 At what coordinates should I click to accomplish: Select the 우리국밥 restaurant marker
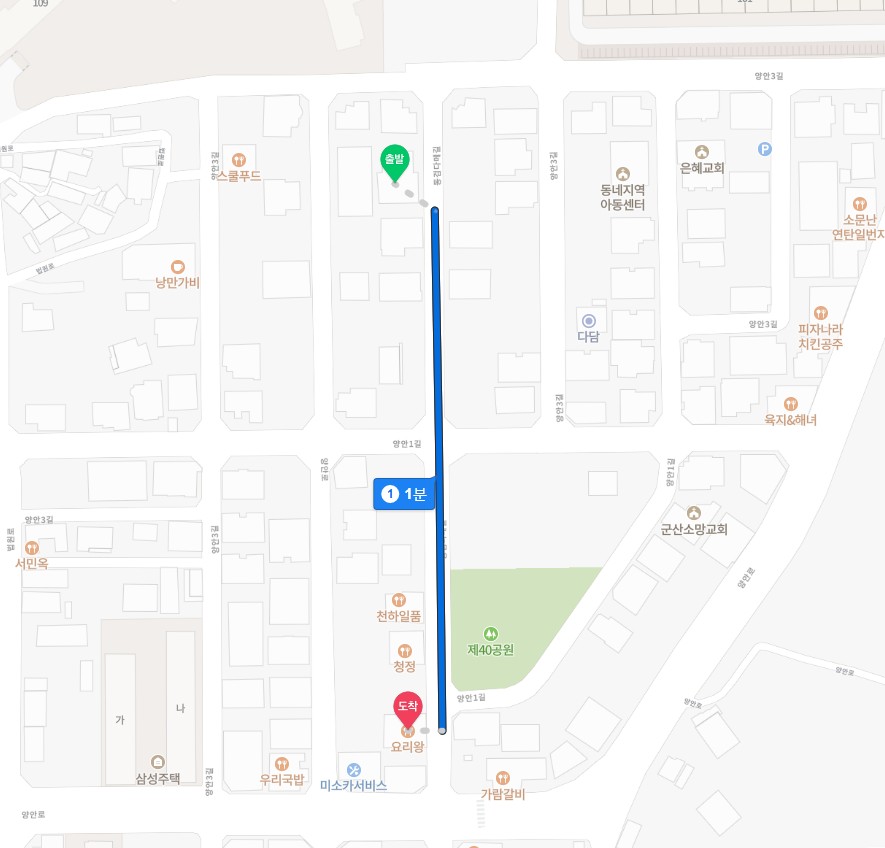tap(281, 764)
